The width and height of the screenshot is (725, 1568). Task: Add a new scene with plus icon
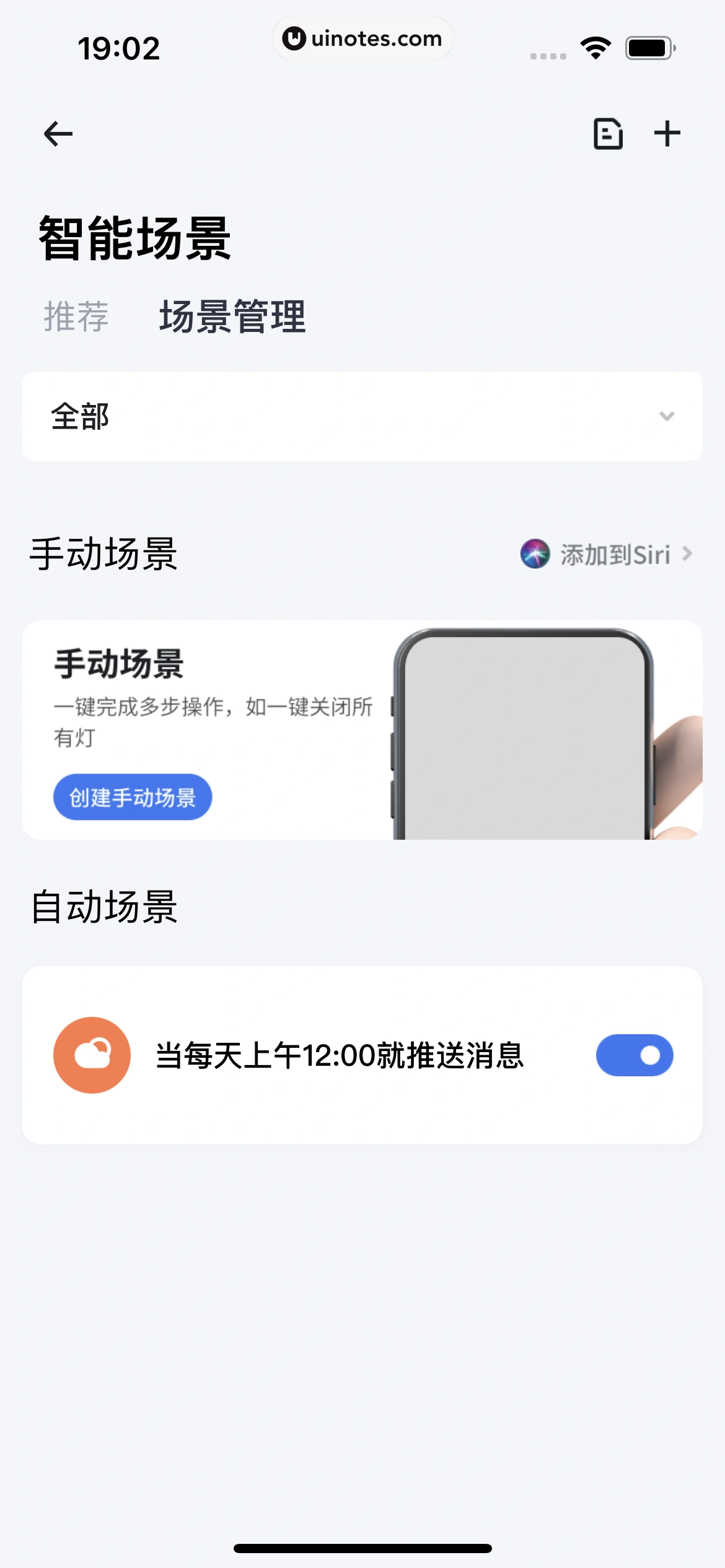[x=667, y=134]
